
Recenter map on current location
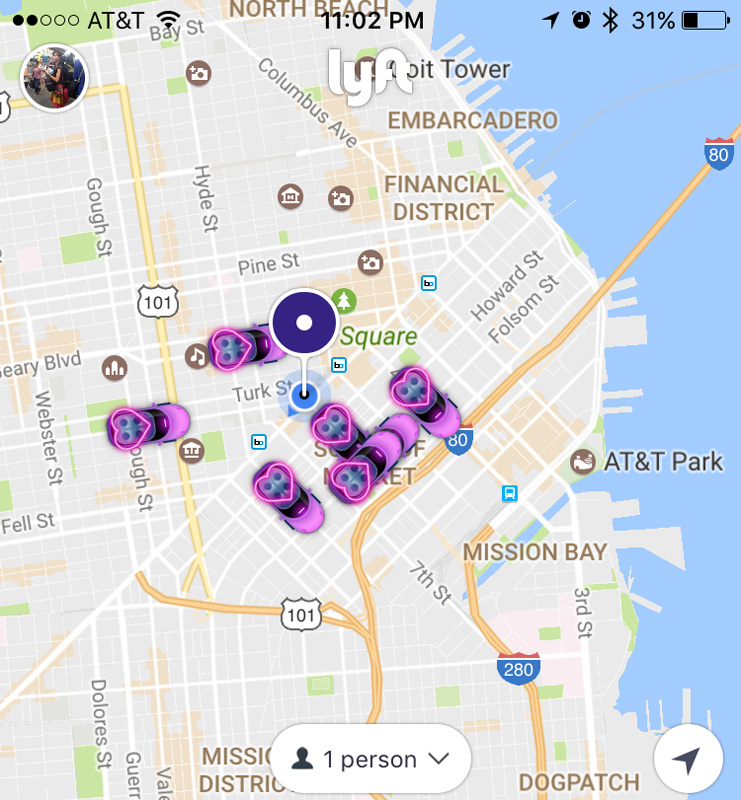(687, 761)
